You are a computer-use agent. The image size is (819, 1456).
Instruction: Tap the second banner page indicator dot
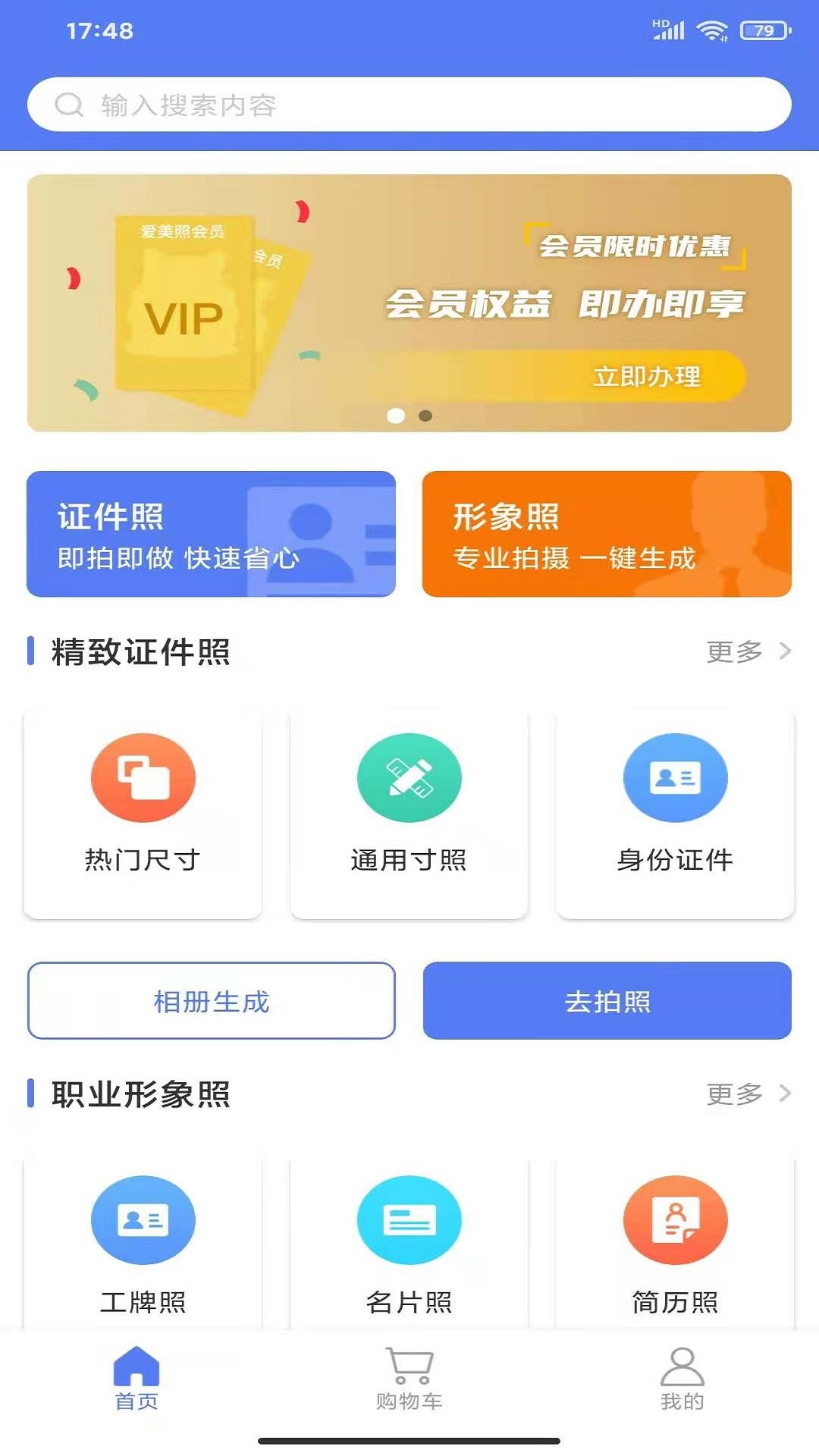[x=425, y=416]
